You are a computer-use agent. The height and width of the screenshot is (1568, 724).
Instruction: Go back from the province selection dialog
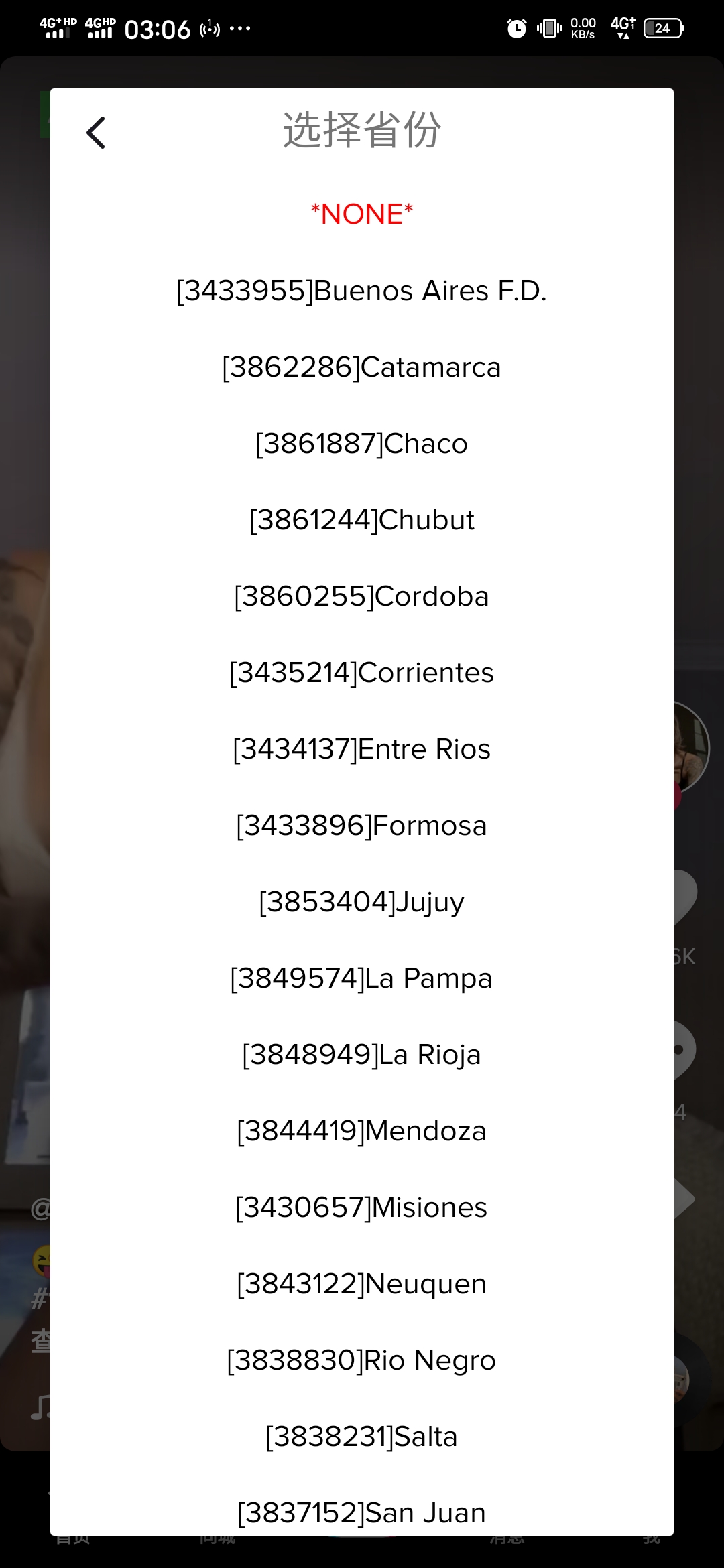(97, 133)
